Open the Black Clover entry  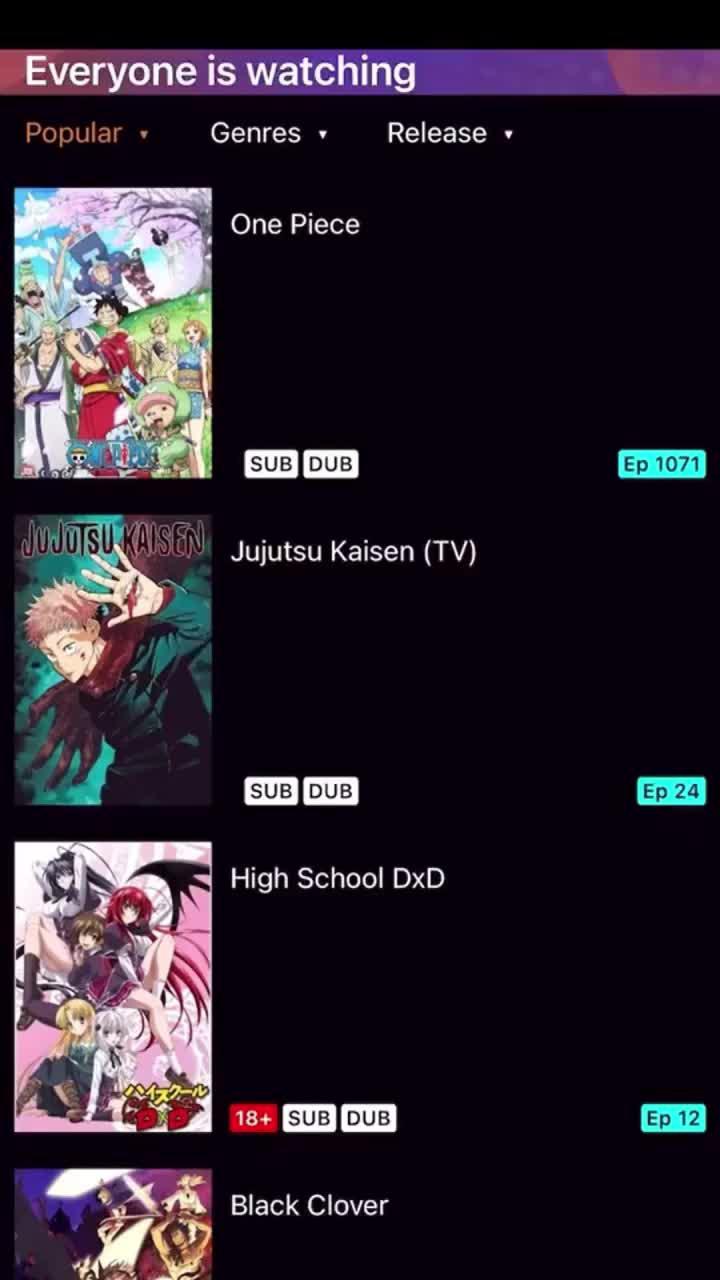click(309, 1205)
